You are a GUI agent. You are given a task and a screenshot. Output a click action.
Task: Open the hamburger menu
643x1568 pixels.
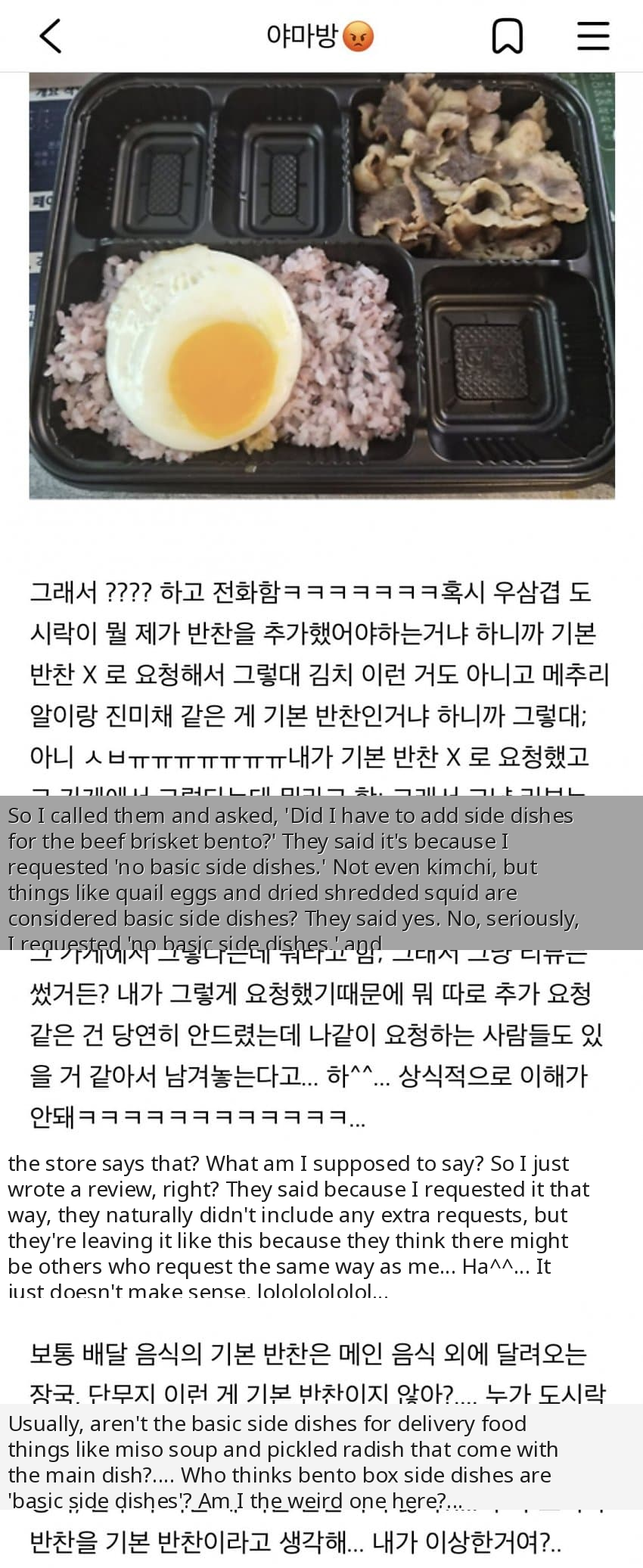593,36
